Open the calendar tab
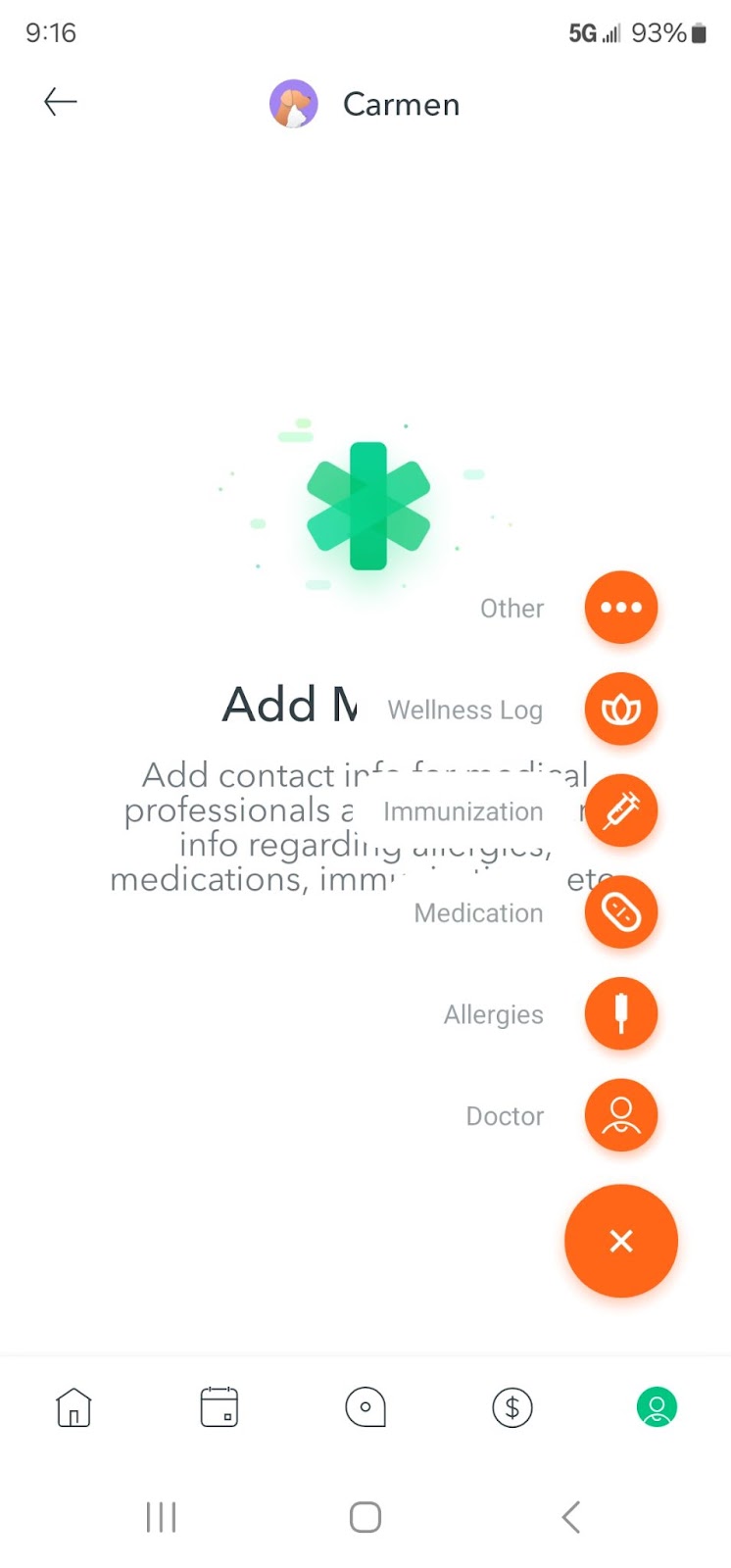 click(x=219, y=1408)
